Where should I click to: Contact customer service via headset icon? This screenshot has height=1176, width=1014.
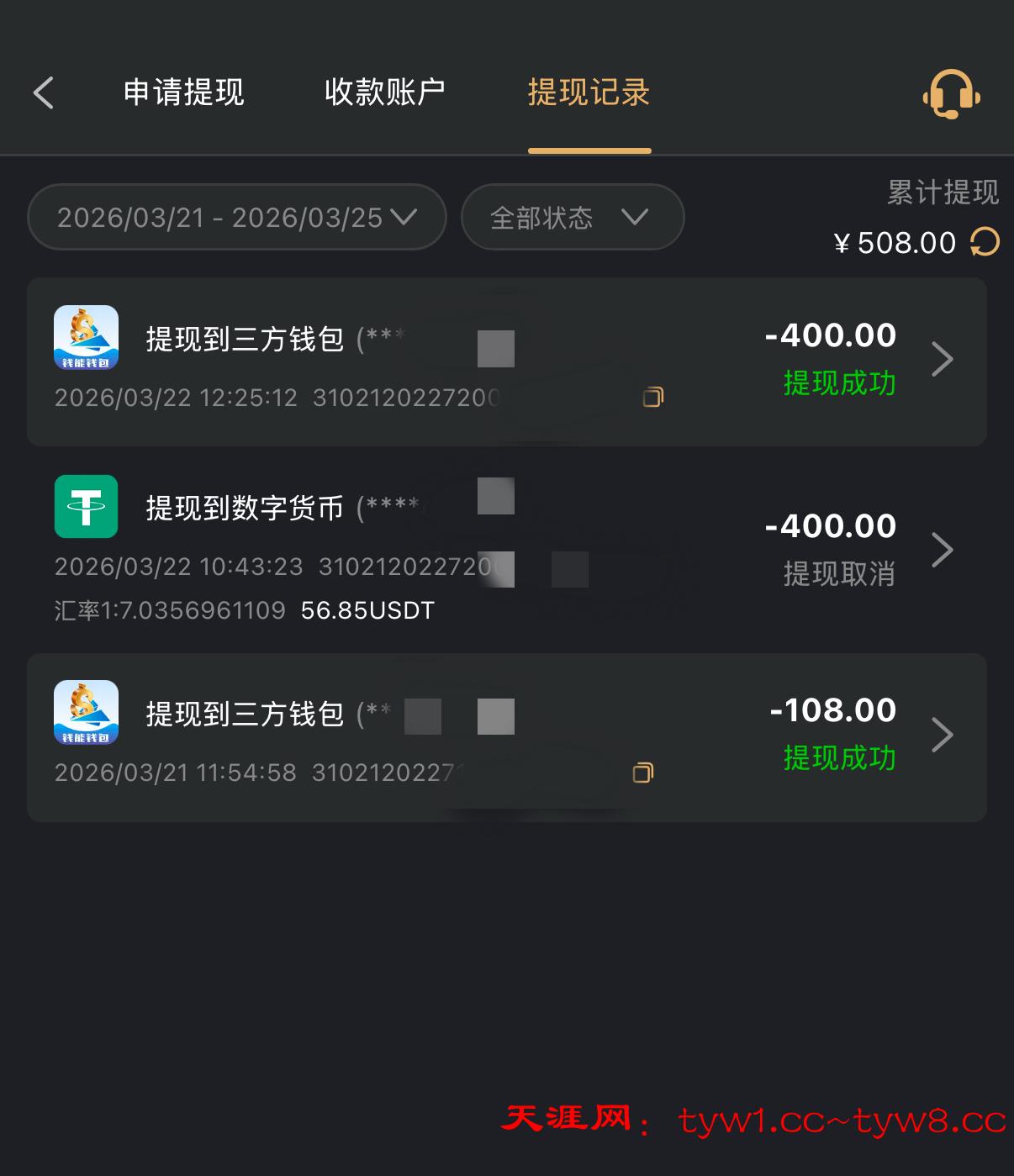click(x=951, y=93)
